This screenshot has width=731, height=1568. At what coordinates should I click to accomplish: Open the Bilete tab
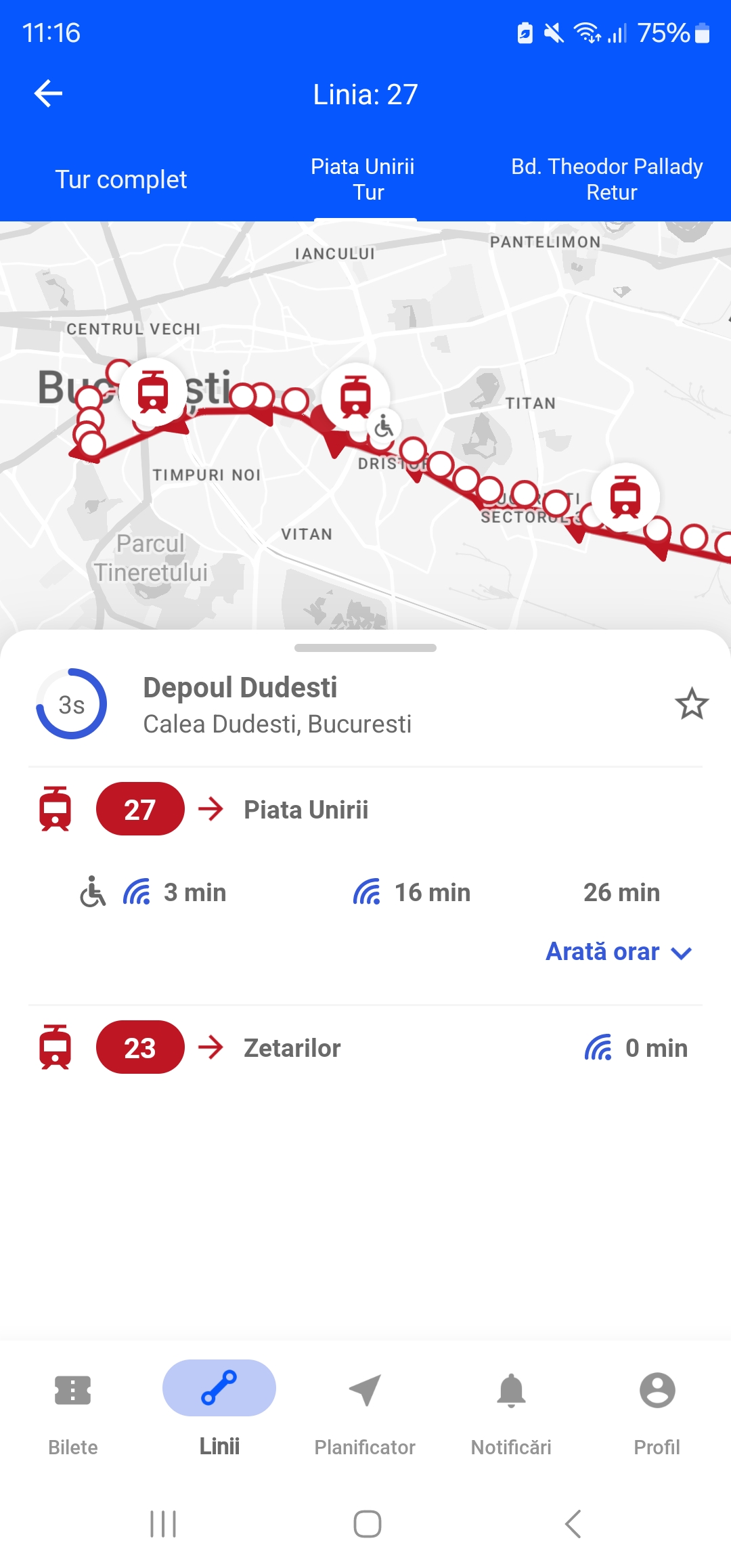73,1411
